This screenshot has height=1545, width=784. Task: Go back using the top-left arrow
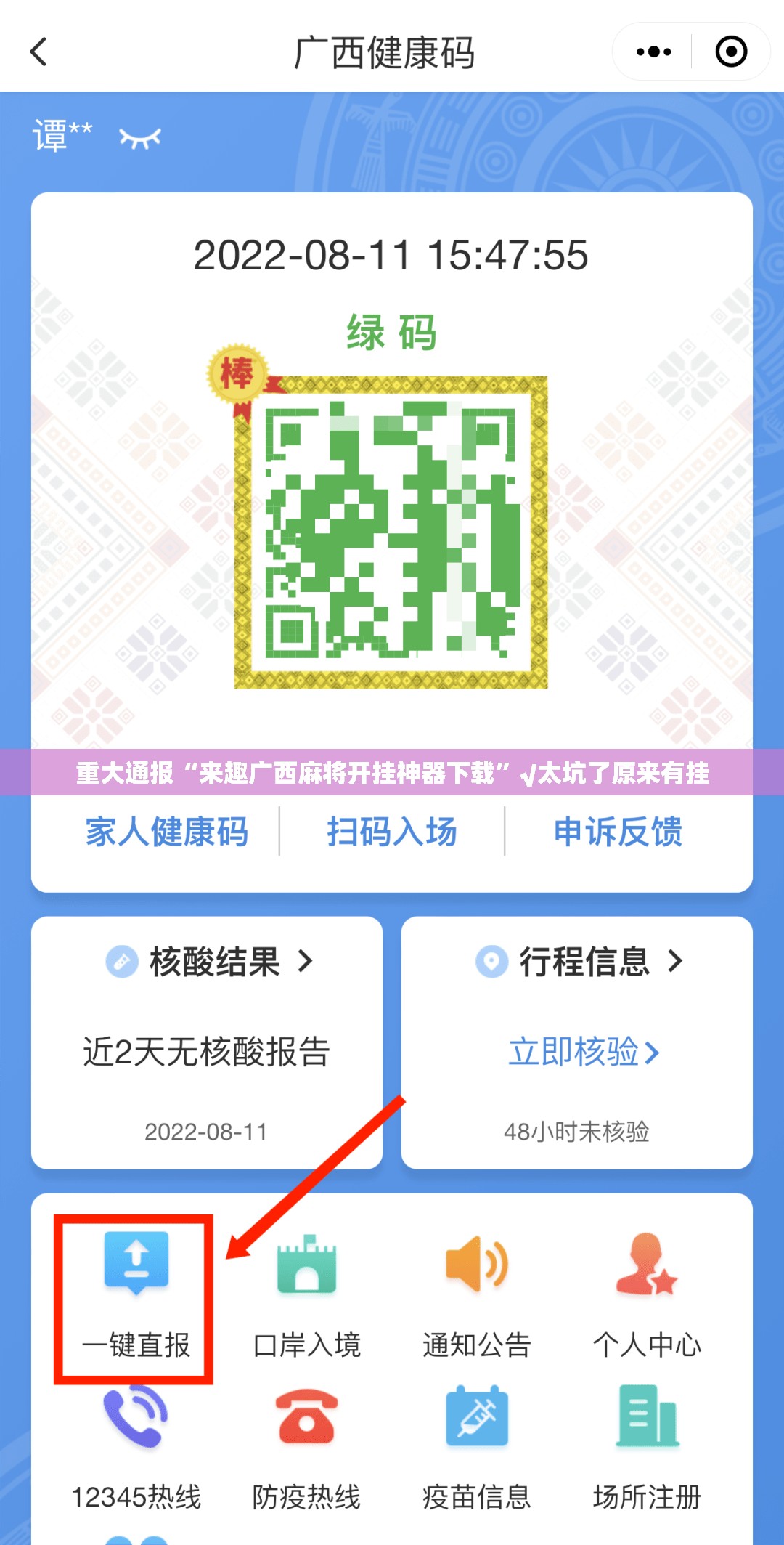coord(39,52)
